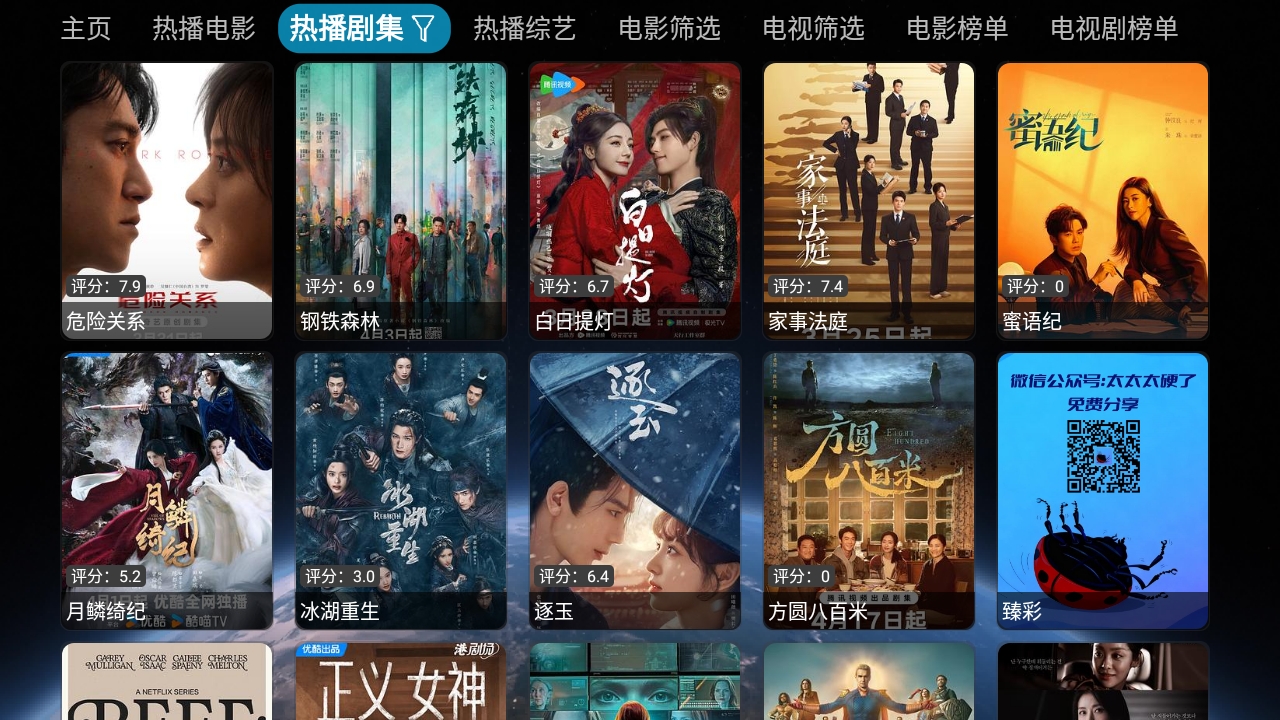The height and width of the screenshot is (720, 1280).
Task: Switch to 电视剧榜单 tab
Action: point(1114,29)
